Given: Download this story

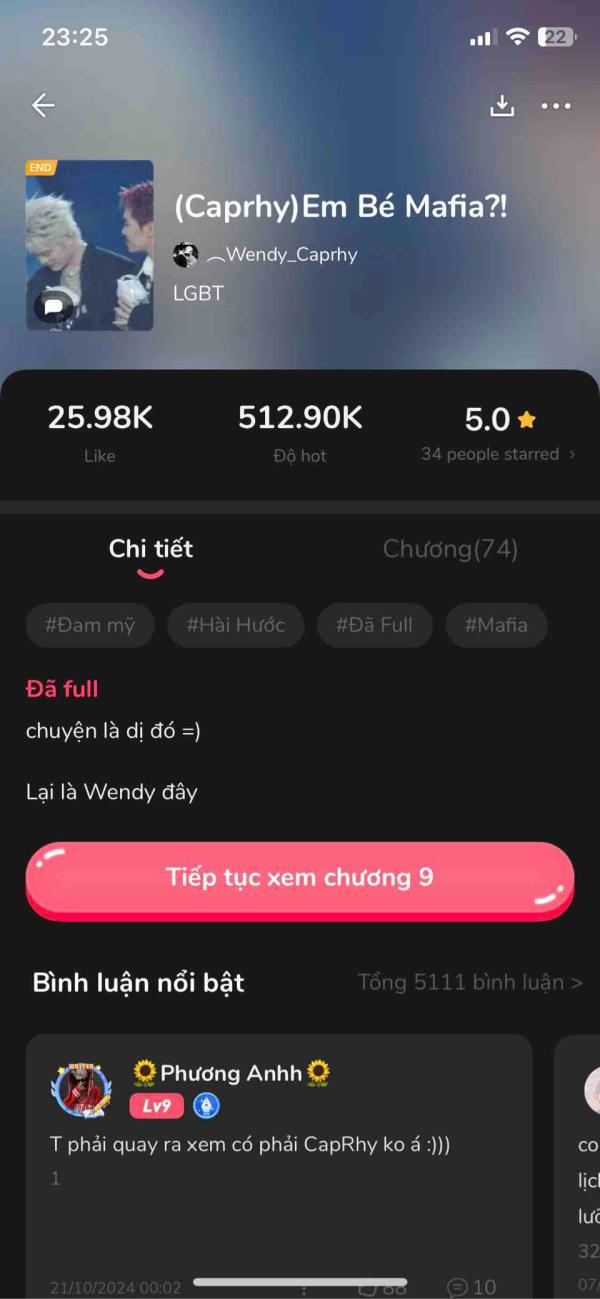Looking at the screenshot, I should [501, 106].
